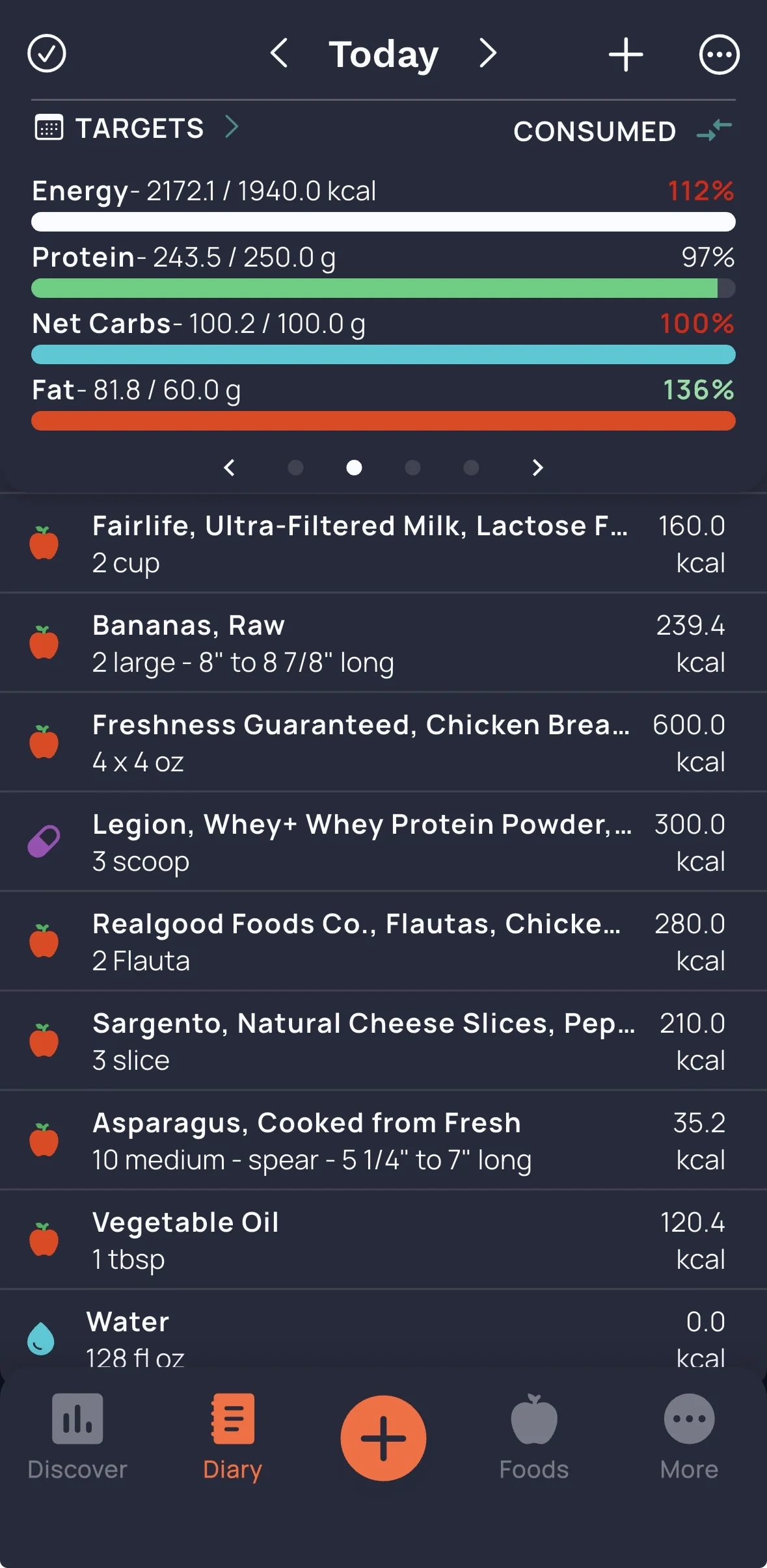
Task: Mark the day complete with the checkmark icon
Action: coord(47,53)
